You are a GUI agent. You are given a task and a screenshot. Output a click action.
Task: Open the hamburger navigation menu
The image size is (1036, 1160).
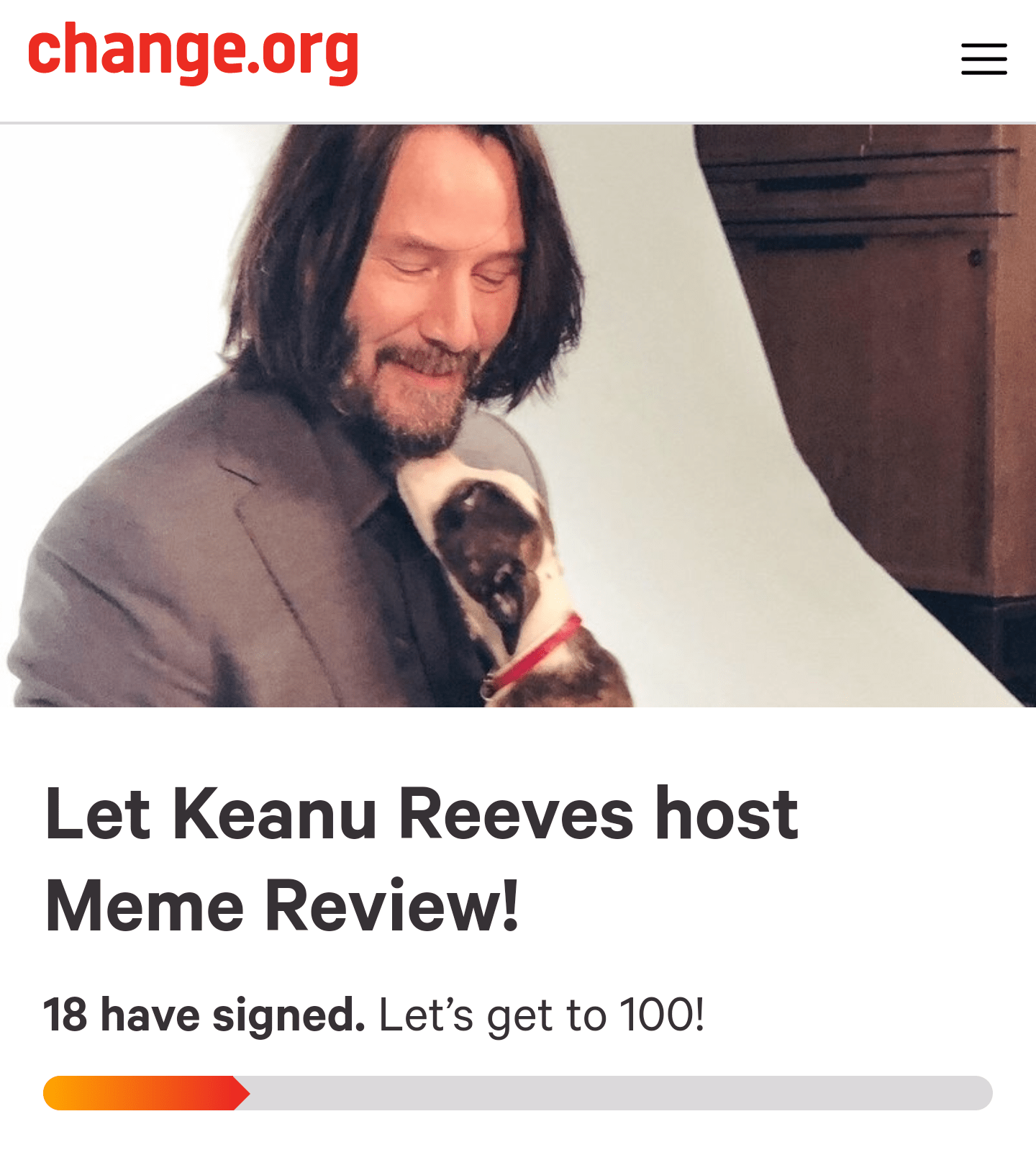coord(983,59)
